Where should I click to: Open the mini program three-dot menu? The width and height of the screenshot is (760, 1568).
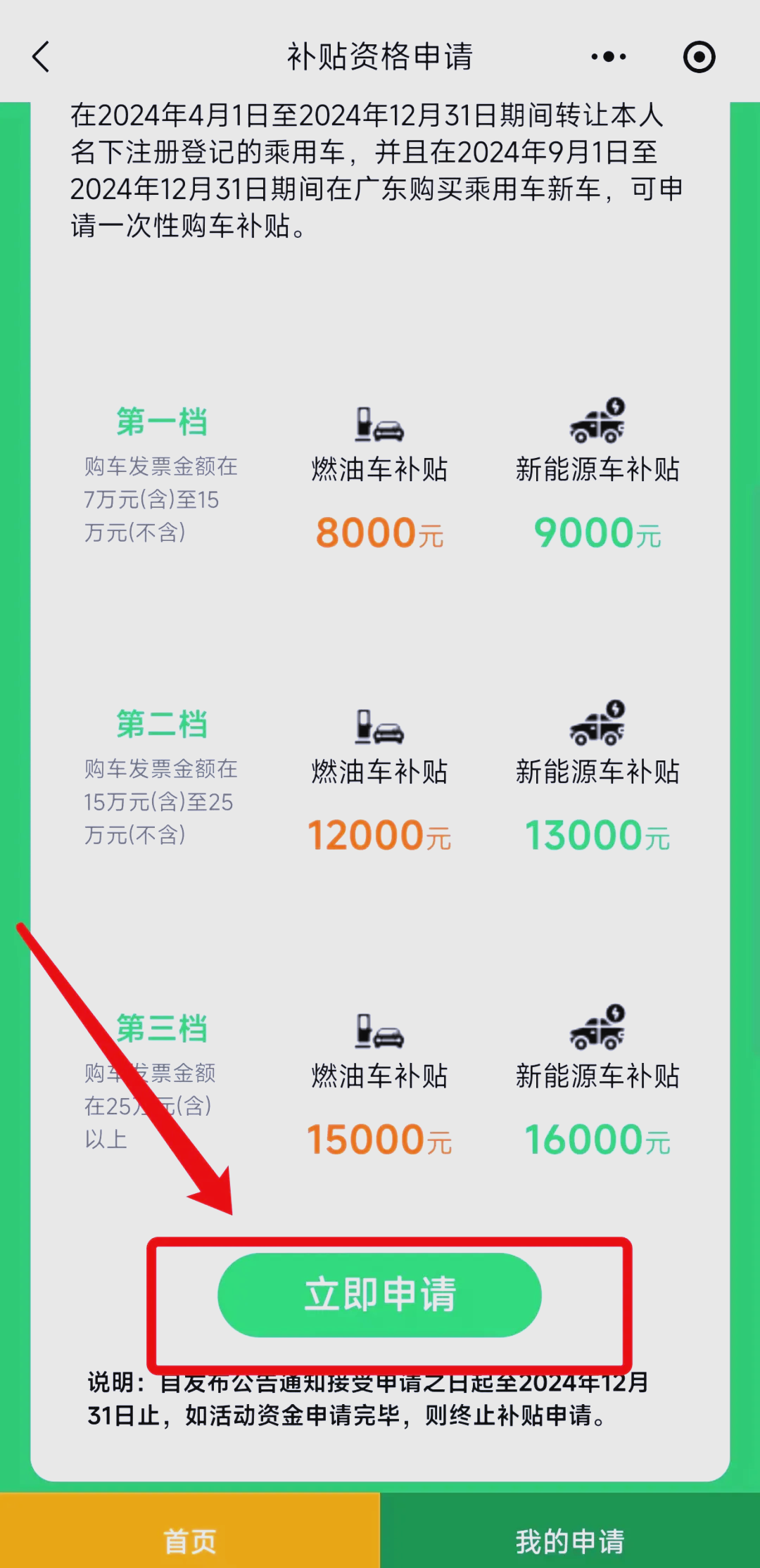[609, 57]
